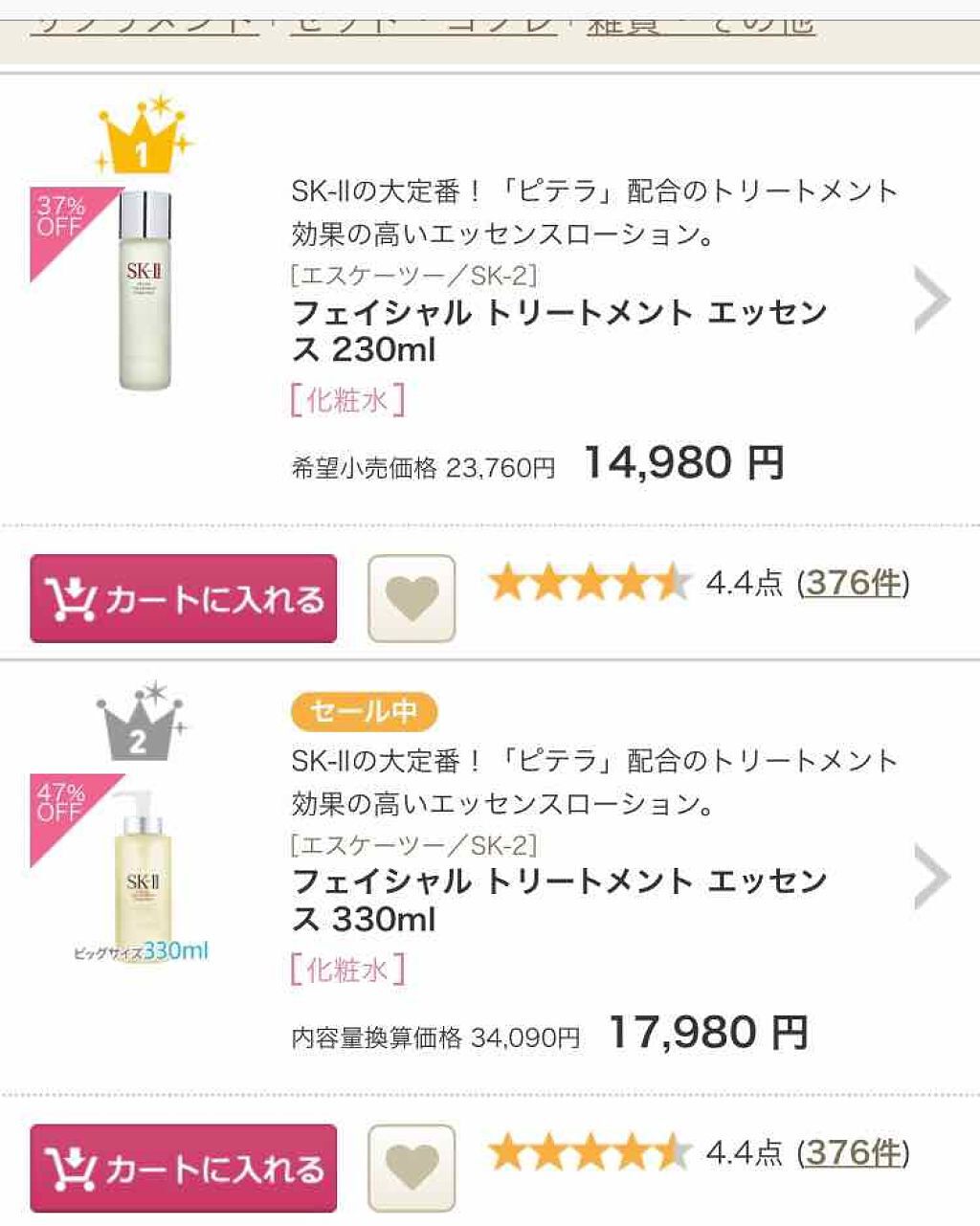Favorite the 230ml essence with heart

pyautogui.click(x=412, y=598)
